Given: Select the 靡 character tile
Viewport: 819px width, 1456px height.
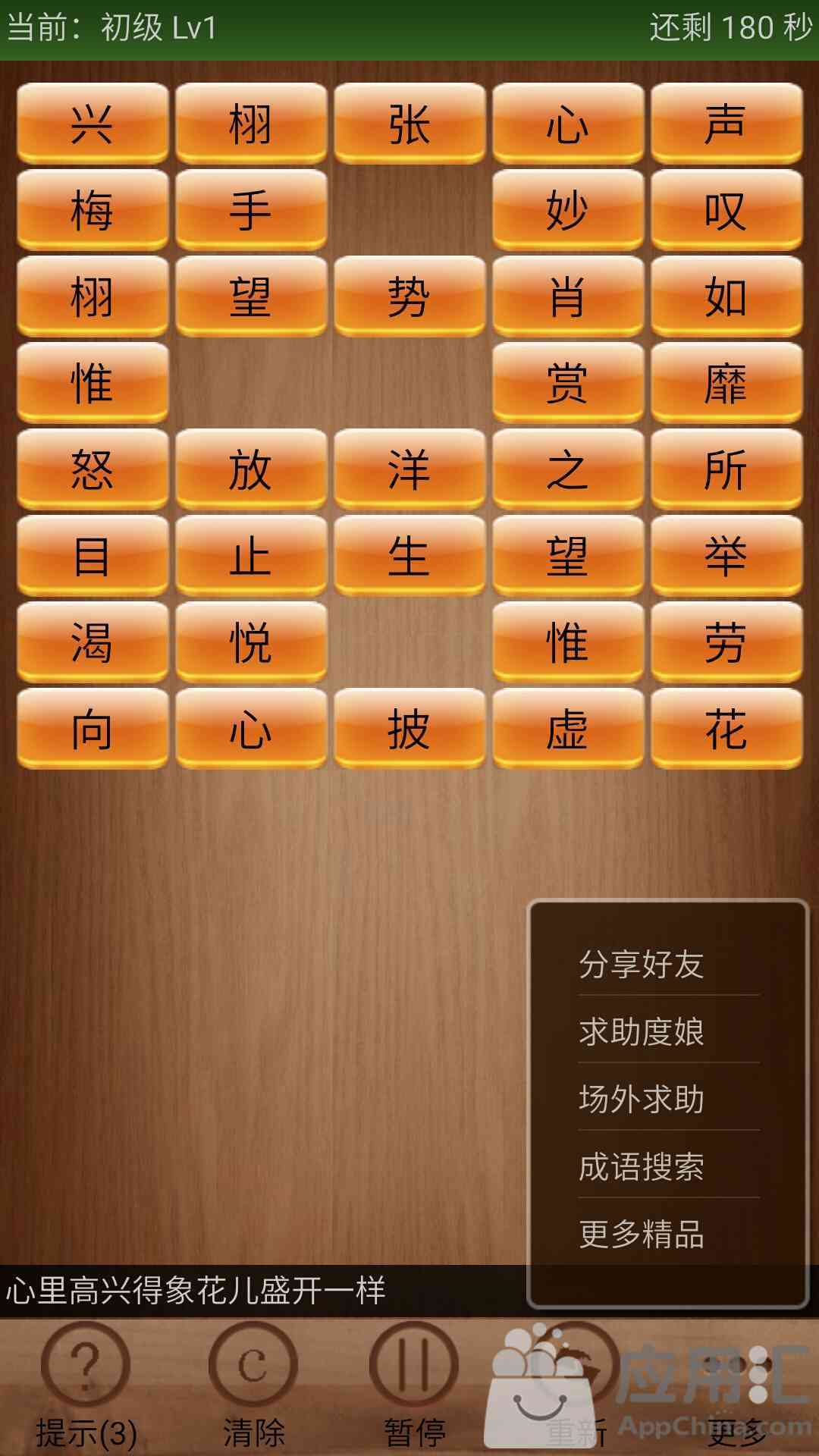Looking at the screenshot, I should pos(726,383).
